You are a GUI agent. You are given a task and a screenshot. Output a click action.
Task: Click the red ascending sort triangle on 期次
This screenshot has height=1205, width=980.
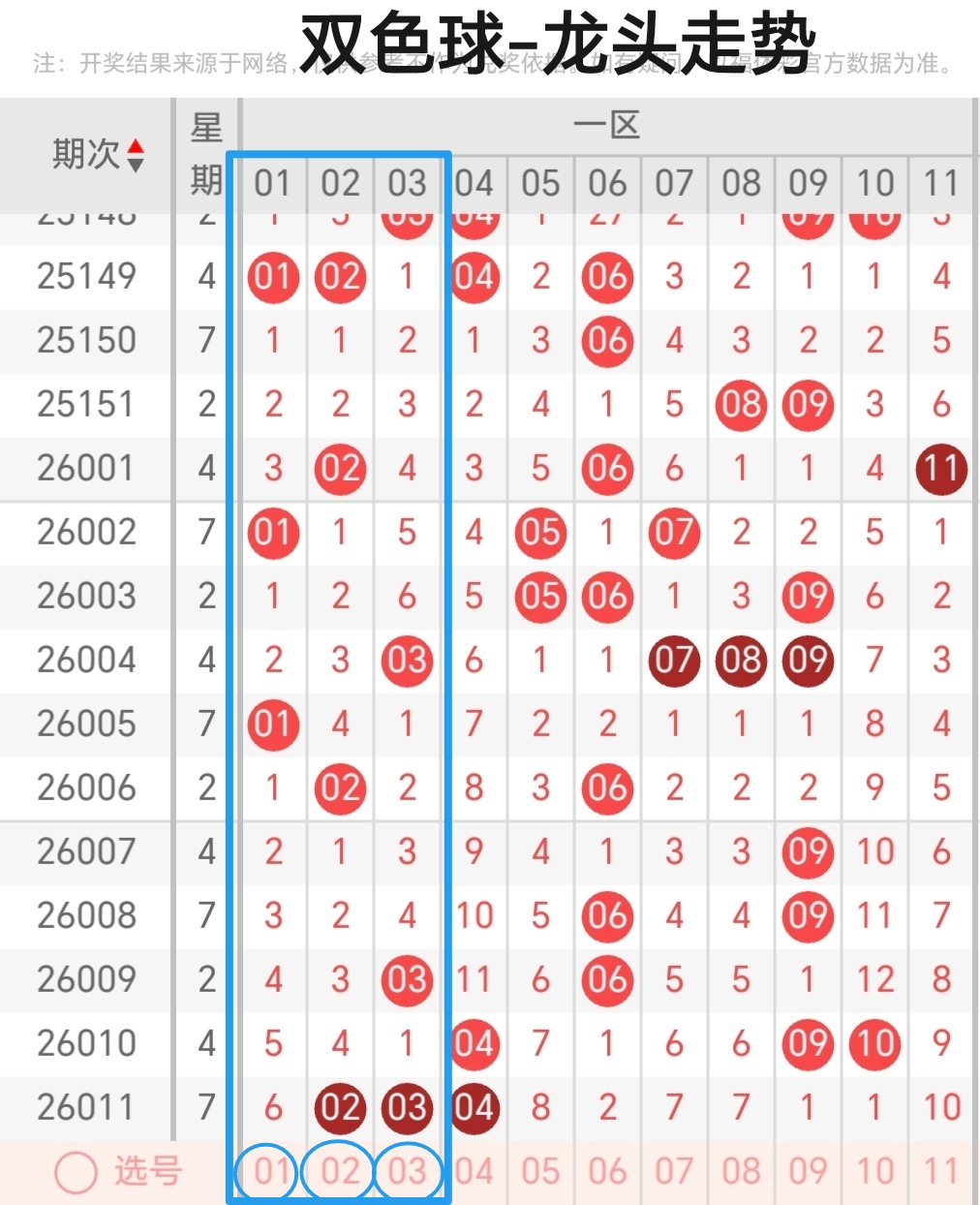pos(138,143)
